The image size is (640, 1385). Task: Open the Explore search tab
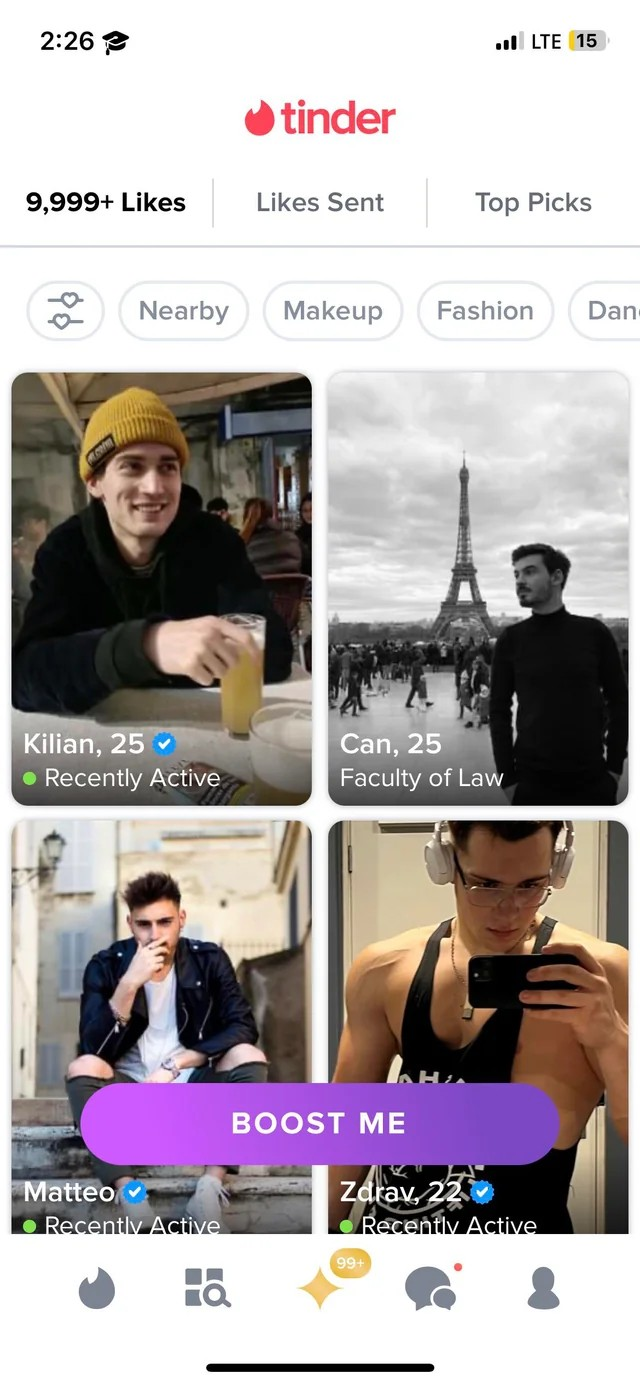208,1289
